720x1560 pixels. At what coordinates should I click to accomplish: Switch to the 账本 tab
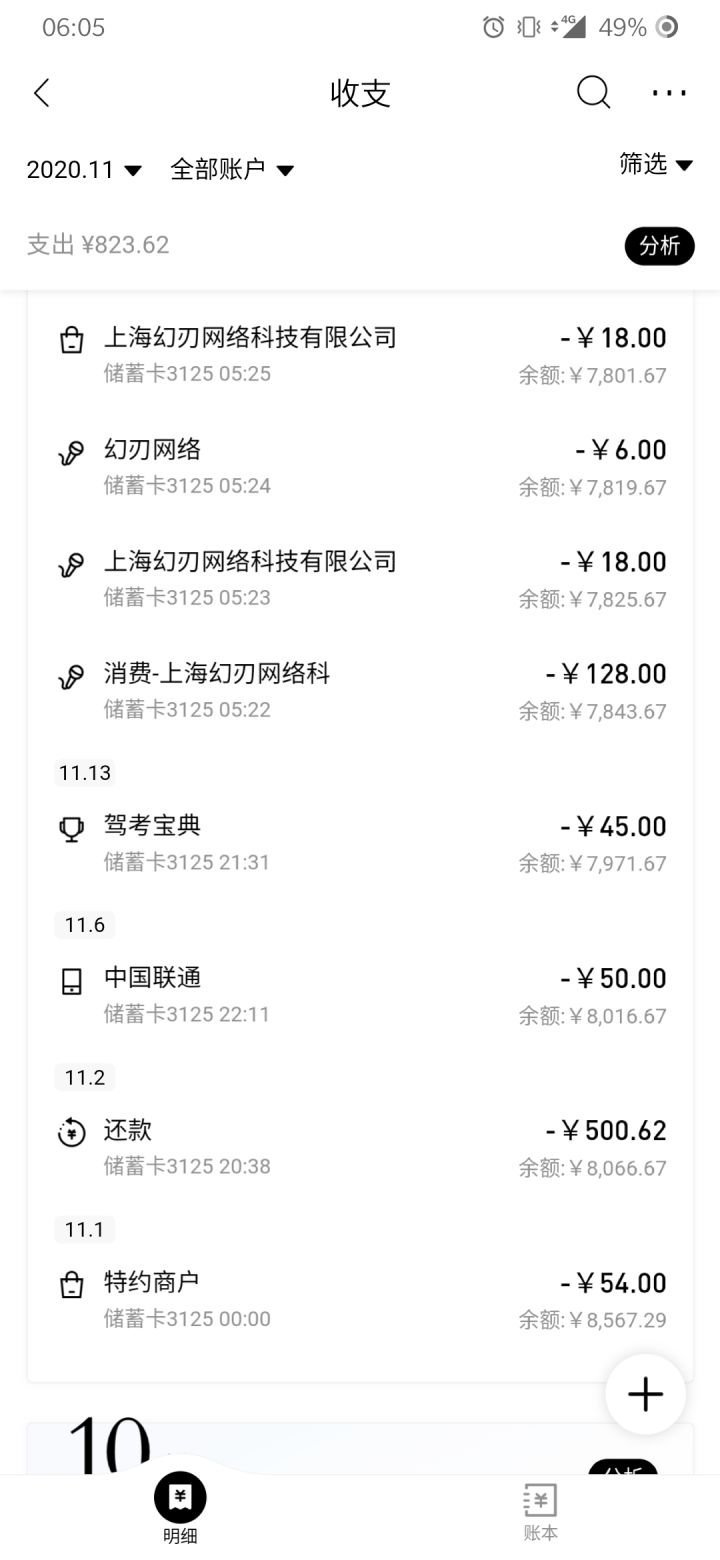coord(540,1510)
